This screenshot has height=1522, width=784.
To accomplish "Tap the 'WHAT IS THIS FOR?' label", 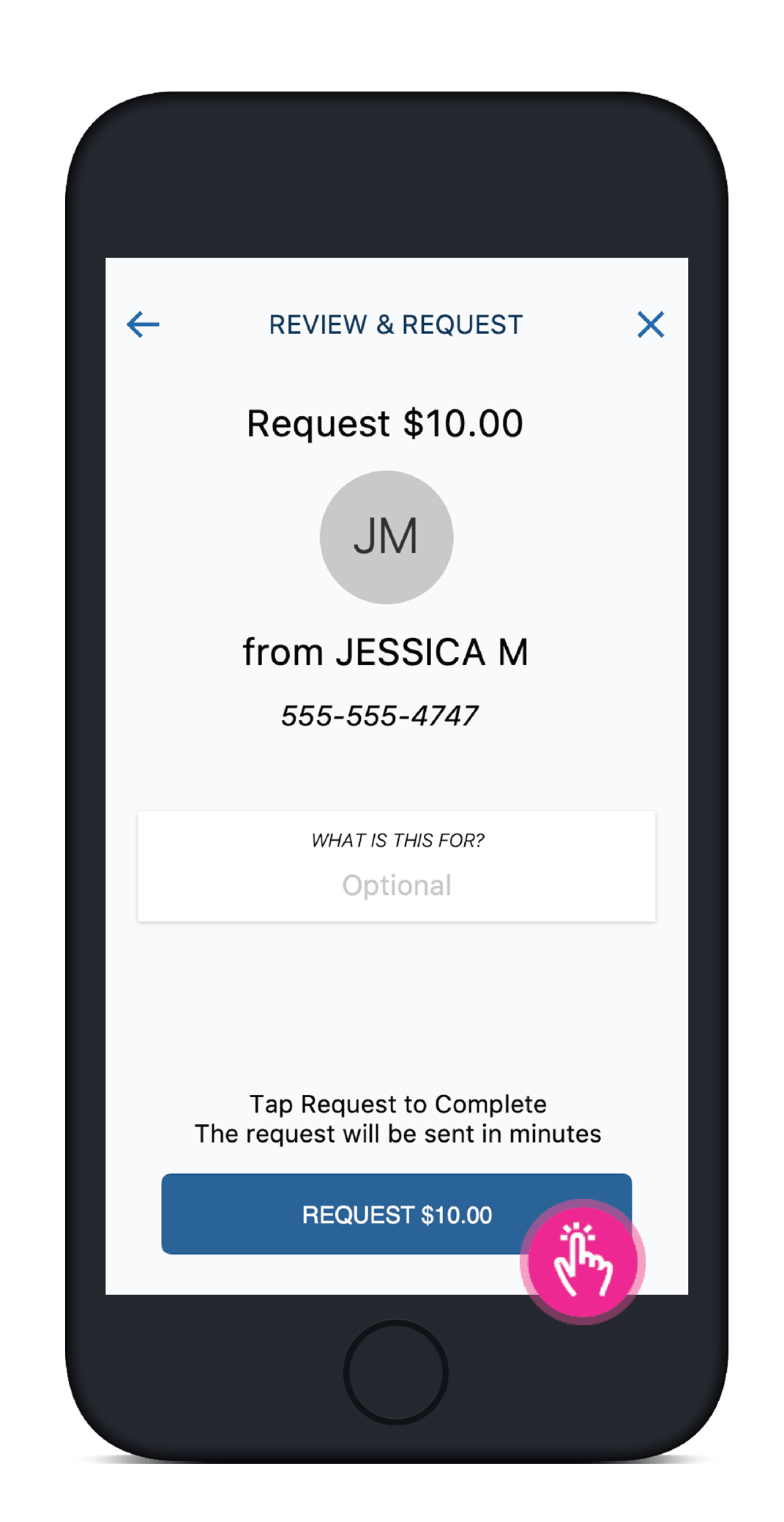I will click(397, 840).
